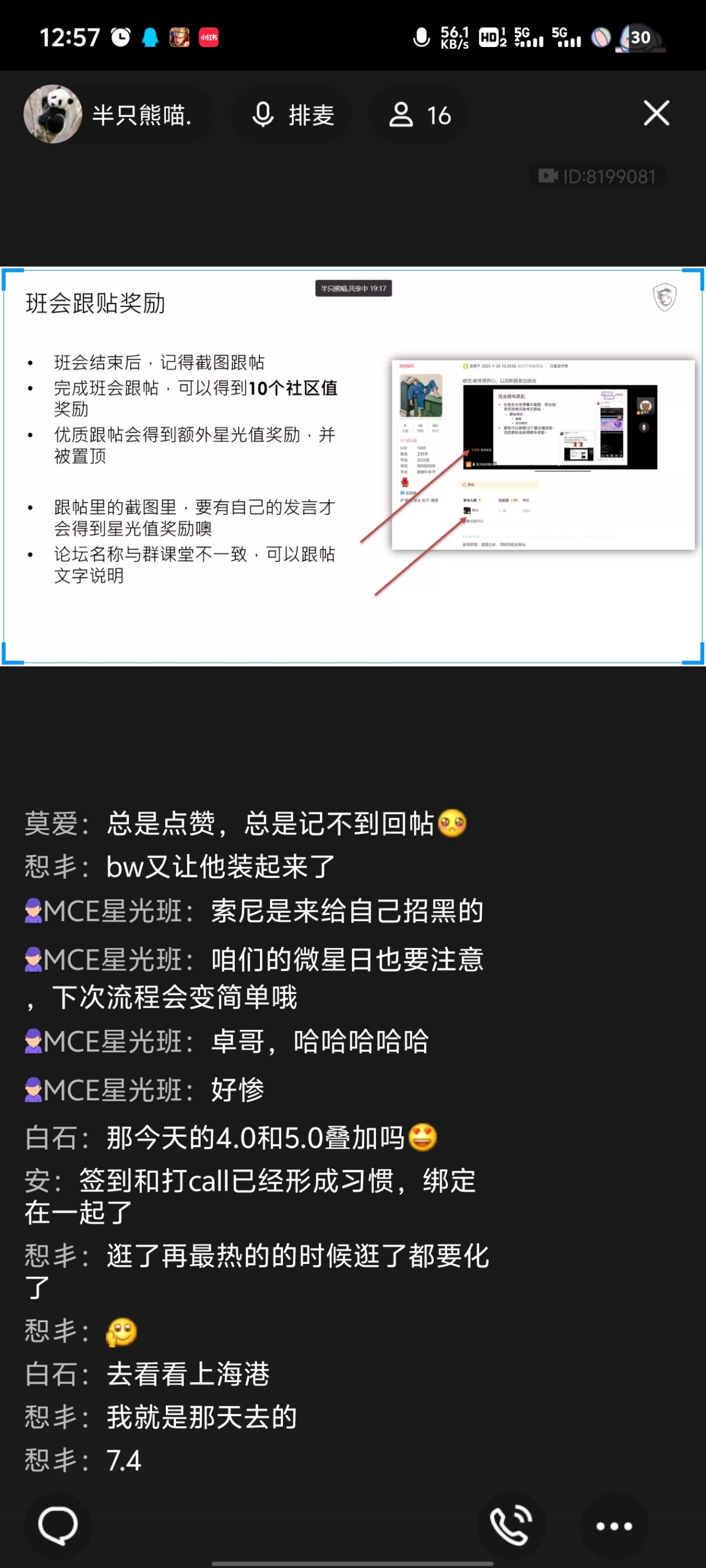Tap 排麦 to queue for the mic
The height and width of the screenshot is (1568, 706).
point(293,115)
